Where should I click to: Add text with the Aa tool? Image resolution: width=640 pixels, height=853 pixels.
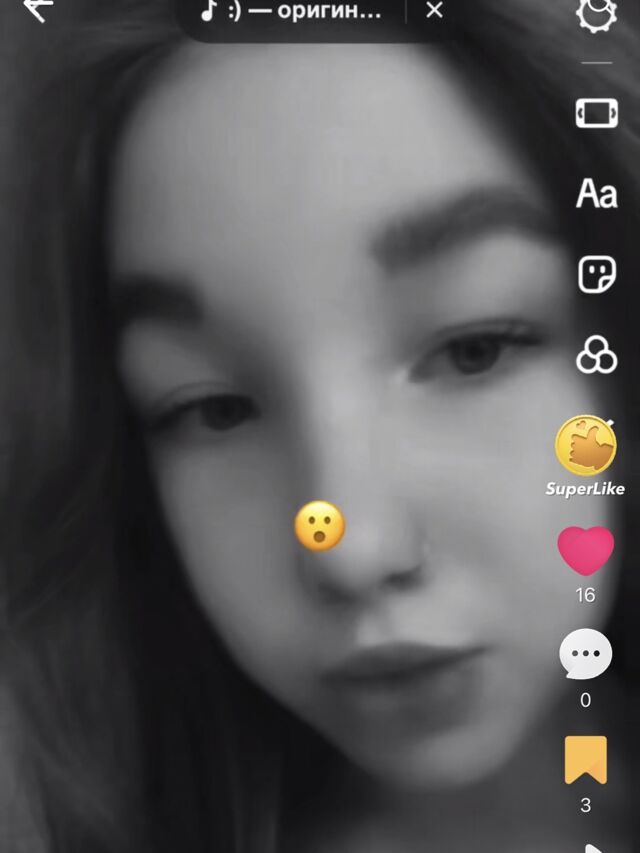pyautogui.click(x=596, y=194)
